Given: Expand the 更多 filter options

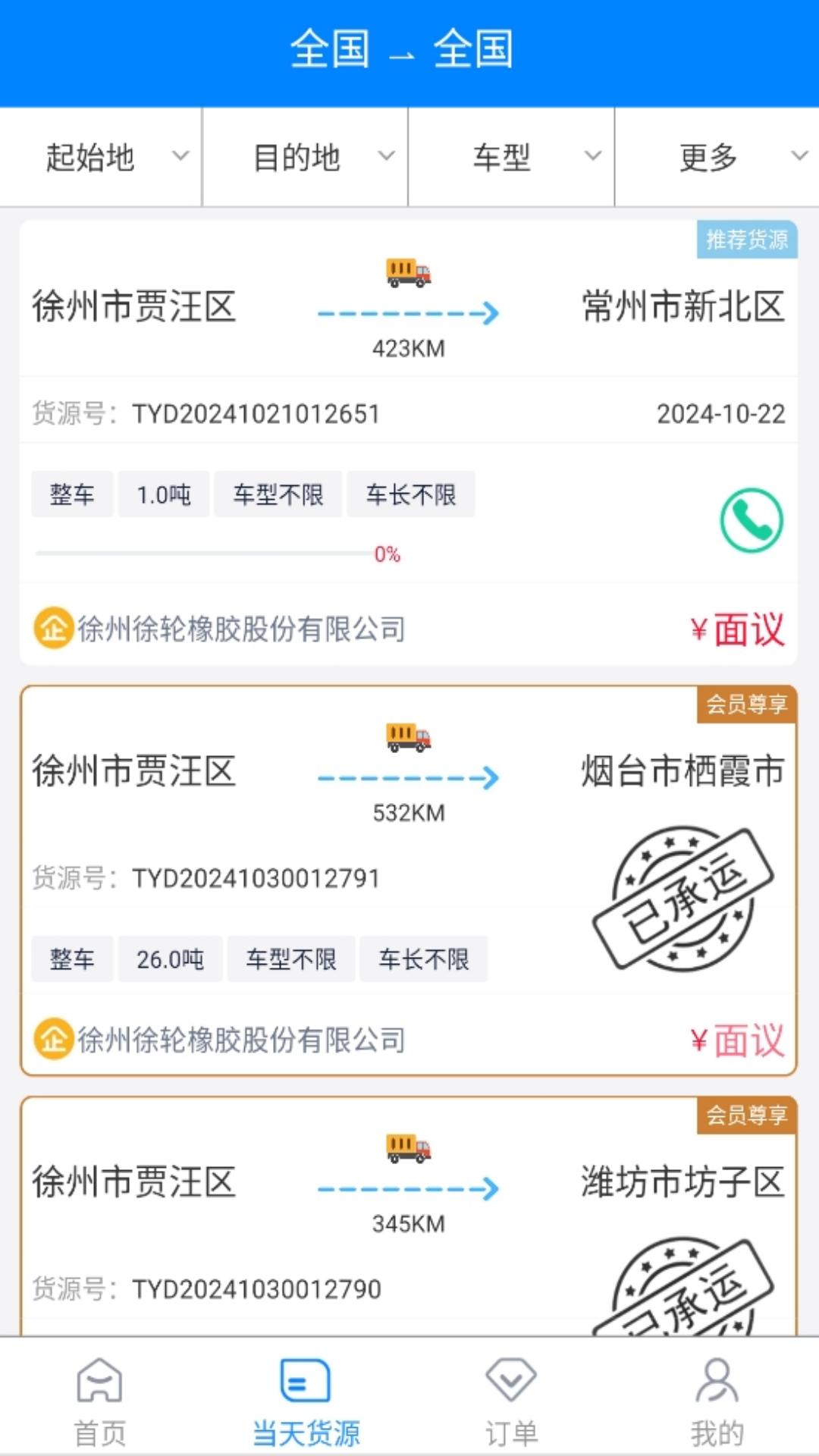Looking at the screenshot, I should [x=717, y=157].
